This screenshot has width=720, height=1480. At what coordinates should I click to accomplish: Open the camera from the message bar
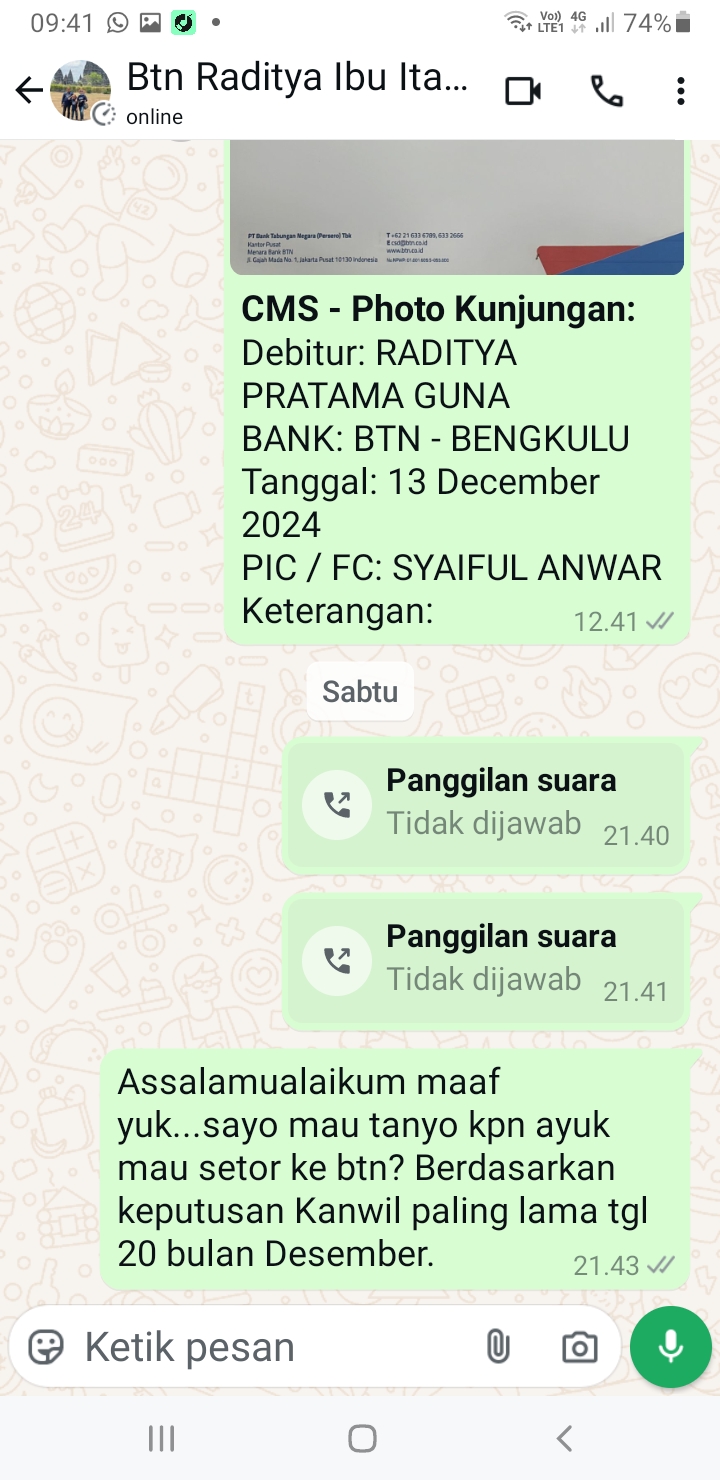tap(579, 1347)
